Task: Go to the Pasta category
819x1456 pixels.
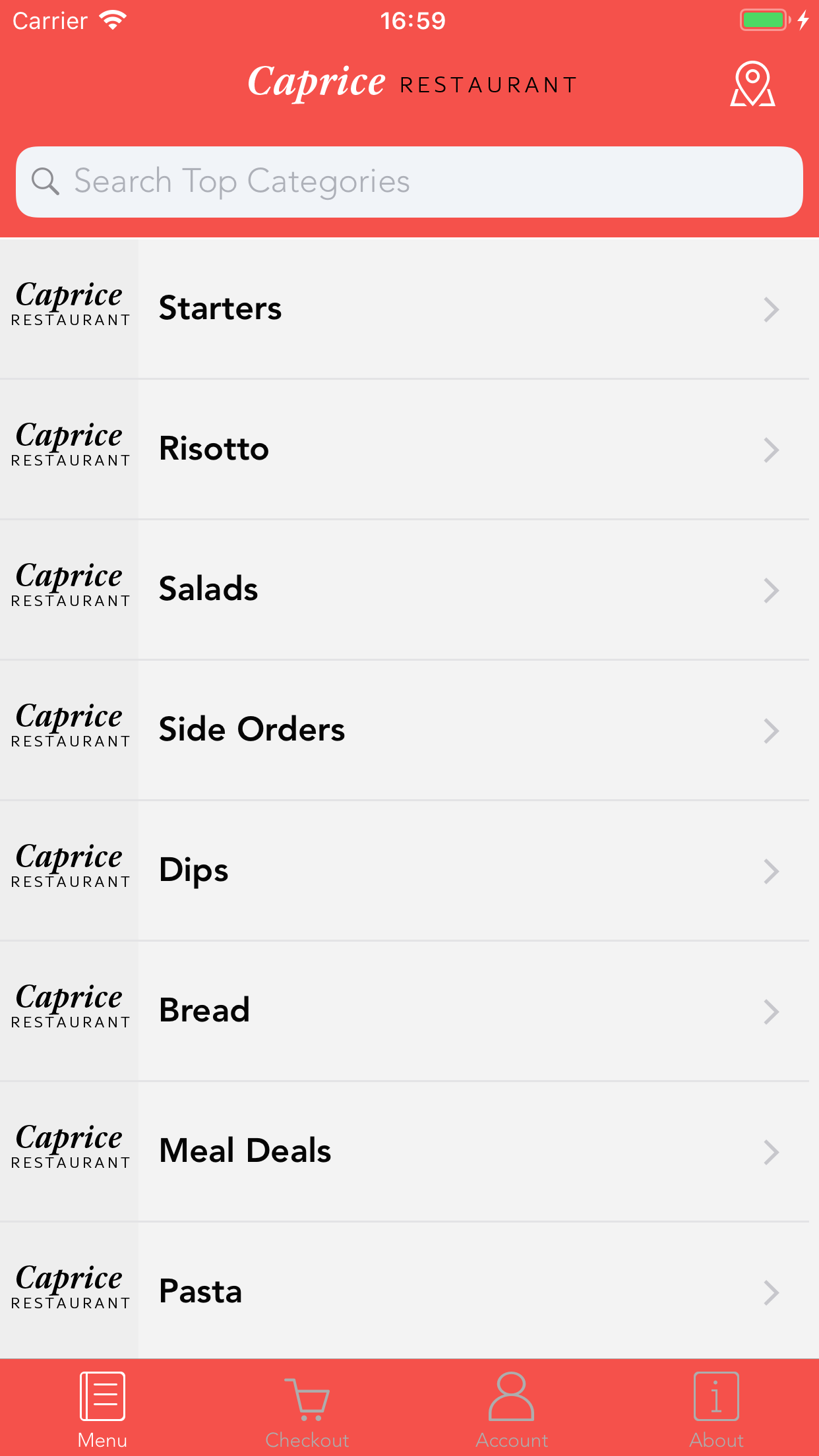Action: coord(409,1291)
